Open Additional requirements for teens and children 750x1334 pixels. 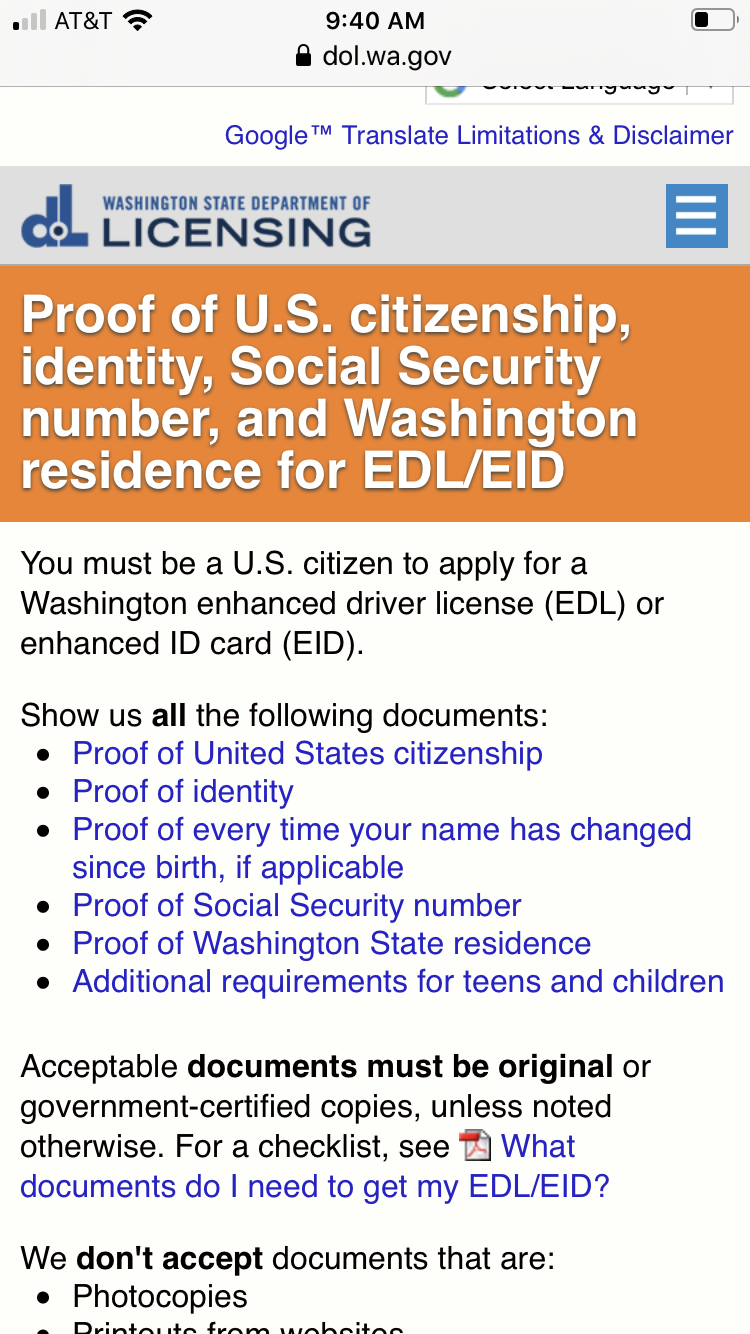pyautogui.click(x=398, y=981)
